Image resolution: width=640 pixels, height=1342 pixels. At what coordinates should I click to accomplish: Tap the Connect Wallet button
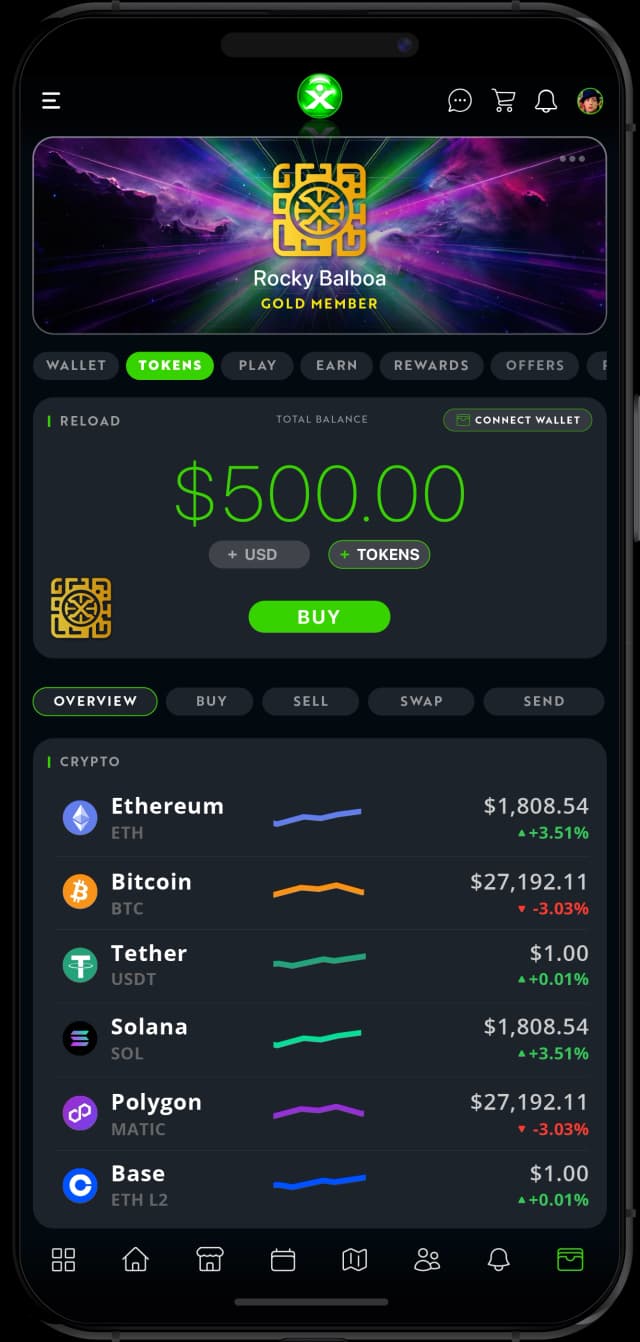click(517, 420)
